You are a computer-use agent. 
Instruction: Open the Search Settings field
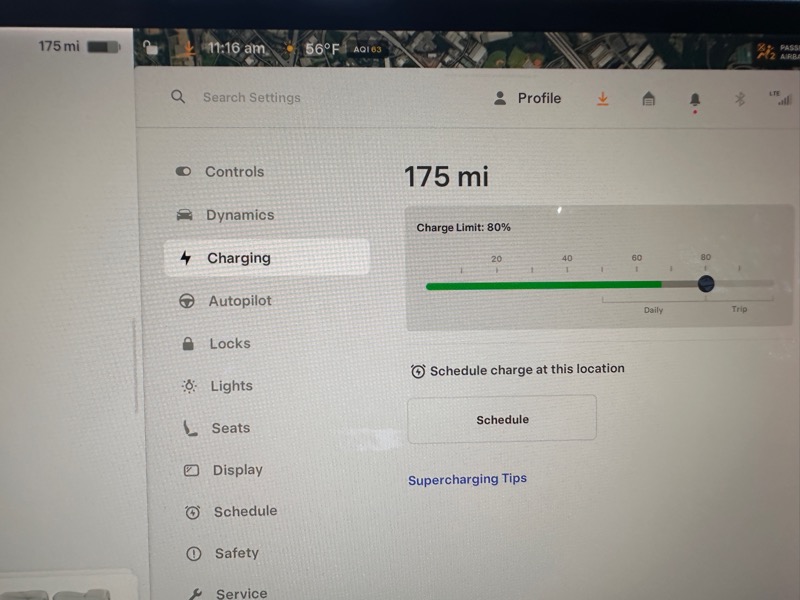pyautogui.click(x=250, y=98)
